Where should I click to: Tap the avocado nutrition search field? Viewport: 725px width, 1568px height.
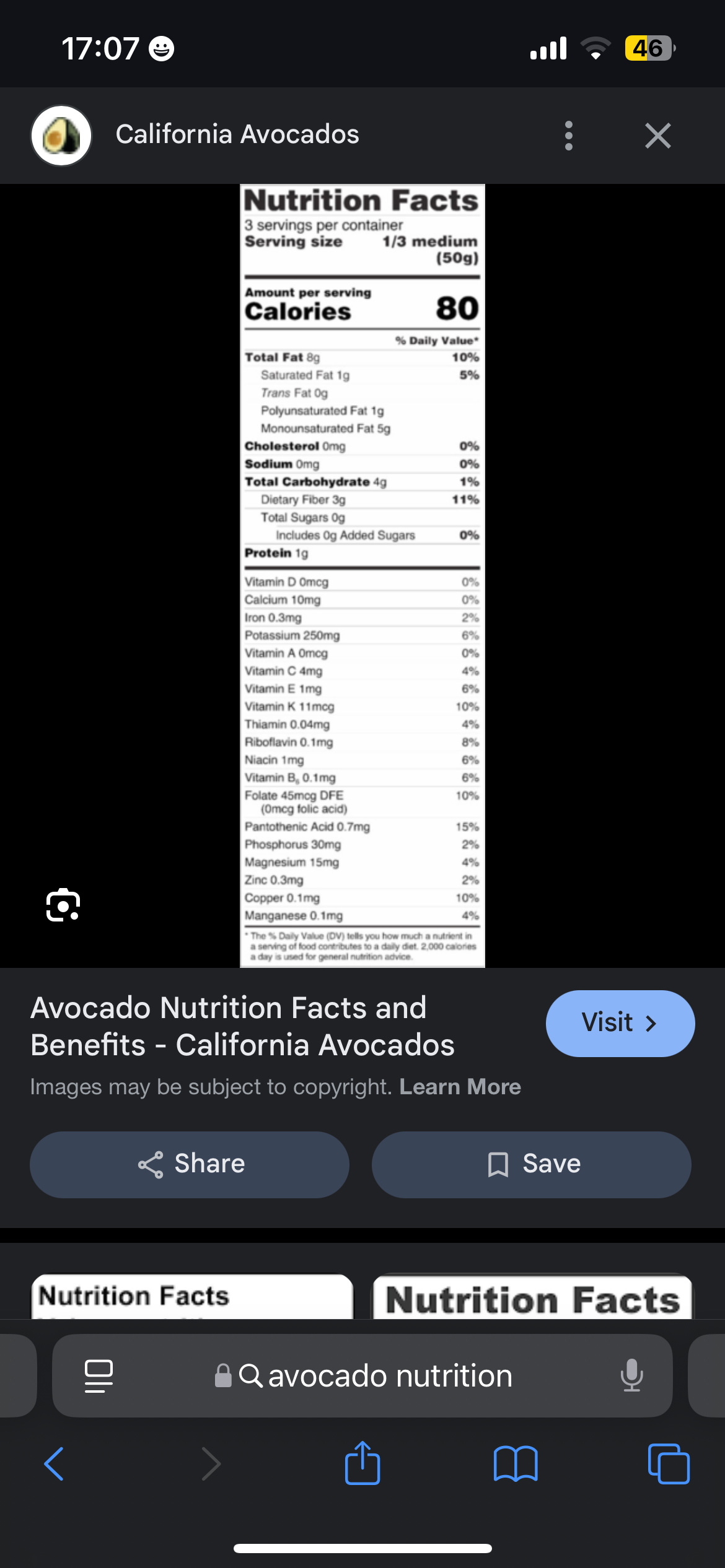coord(389,1375)
